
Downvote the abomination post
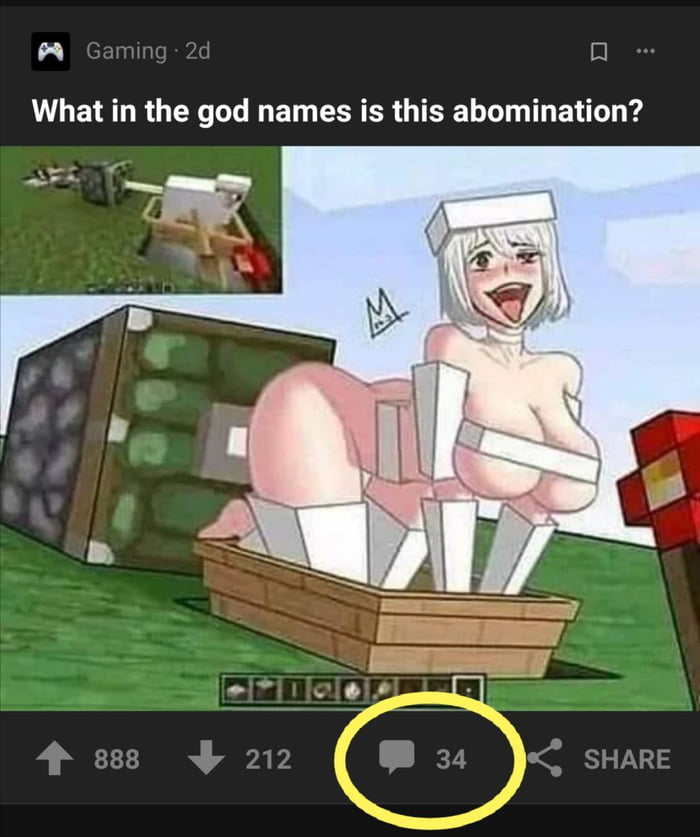(207, 759)
